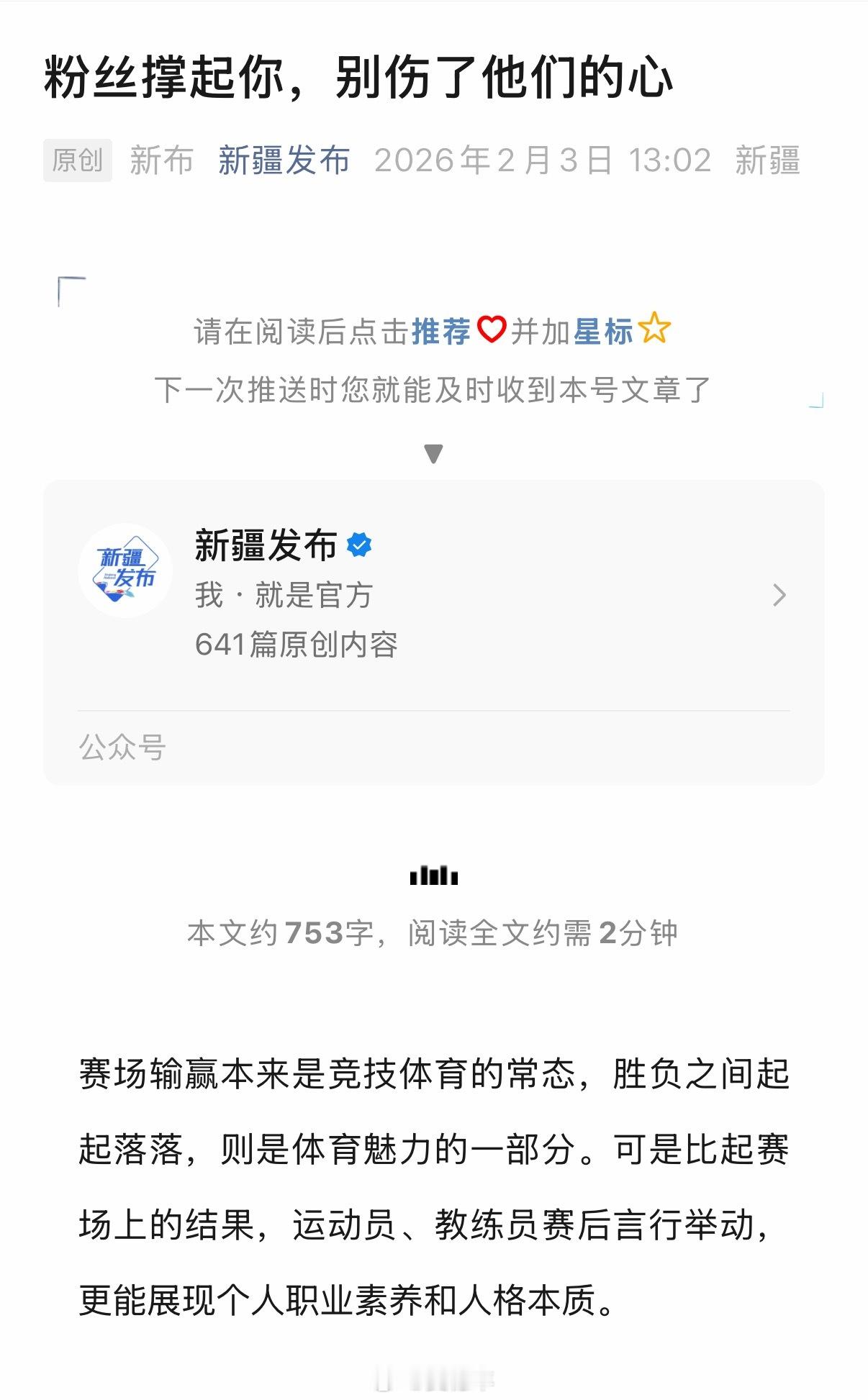
Task: Select the 我·就是官方 account description
Action: tap(284, 594)
